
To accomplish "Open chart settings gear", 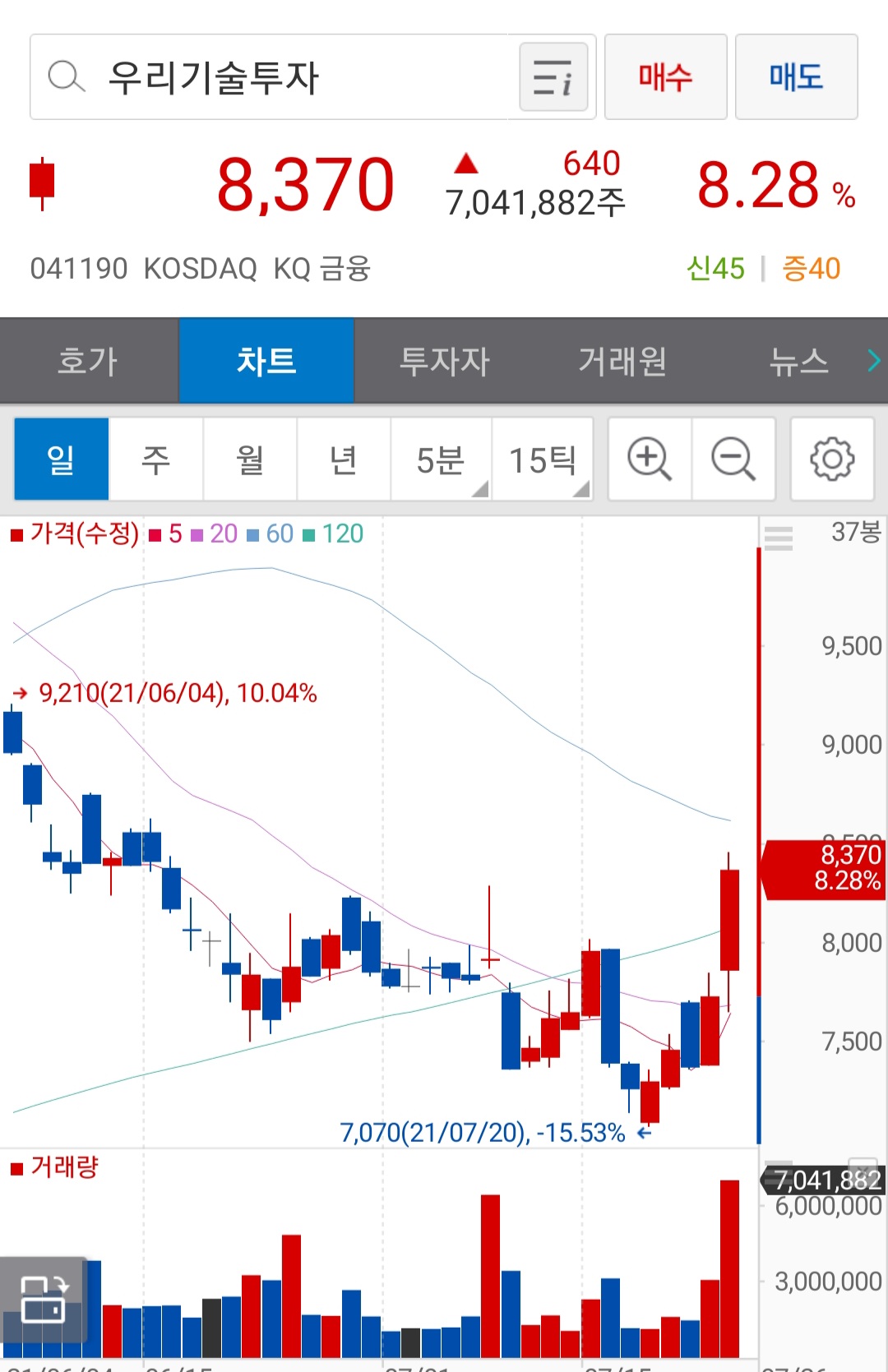I will tap(832, 459).
